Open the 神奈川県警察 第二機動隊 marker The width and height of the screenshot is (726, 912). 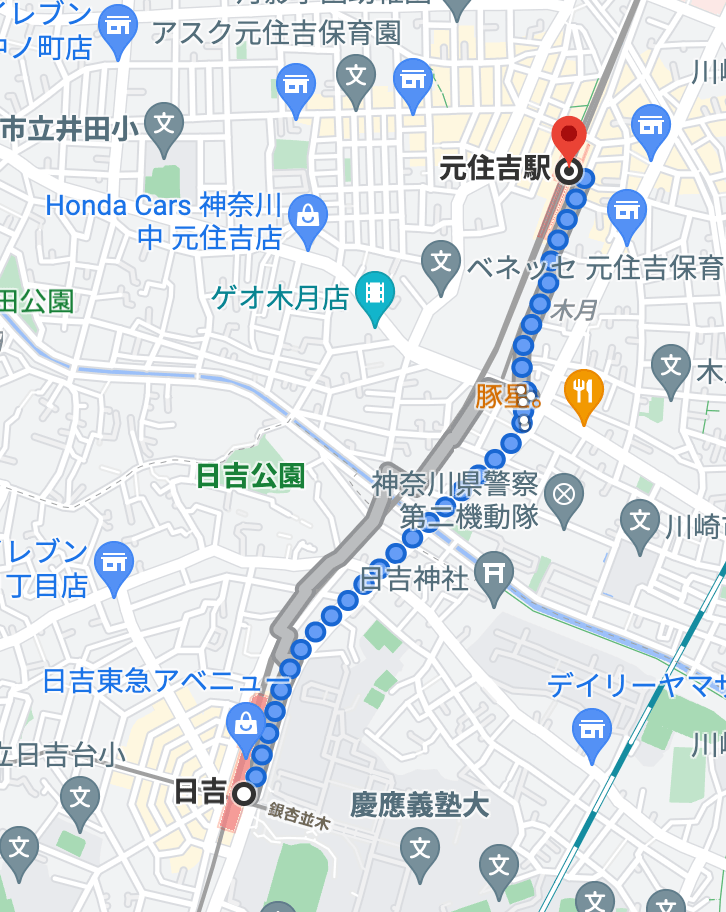[x=564, y=495]
